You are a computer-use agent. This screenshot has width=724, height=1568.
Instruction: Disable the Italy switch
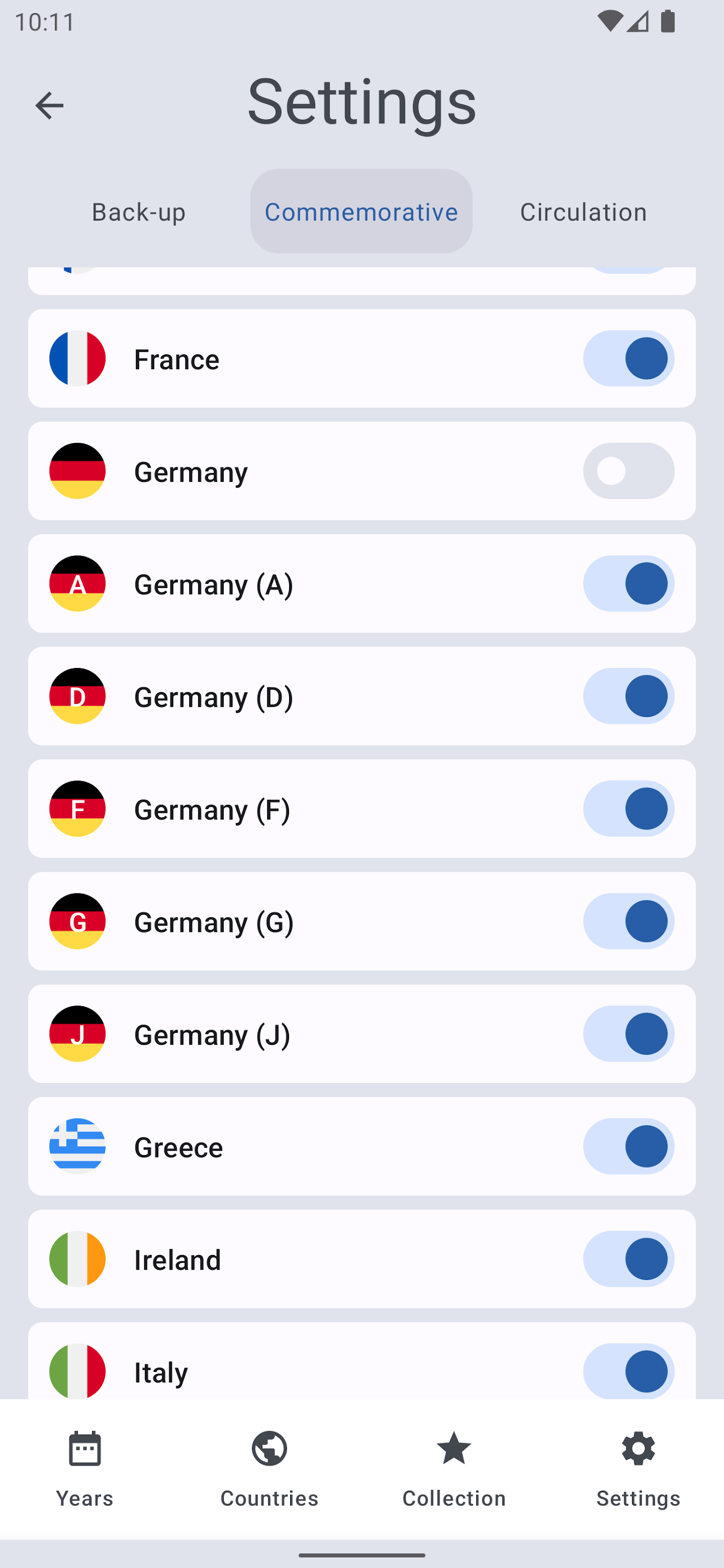click(x=628, y=1371)
